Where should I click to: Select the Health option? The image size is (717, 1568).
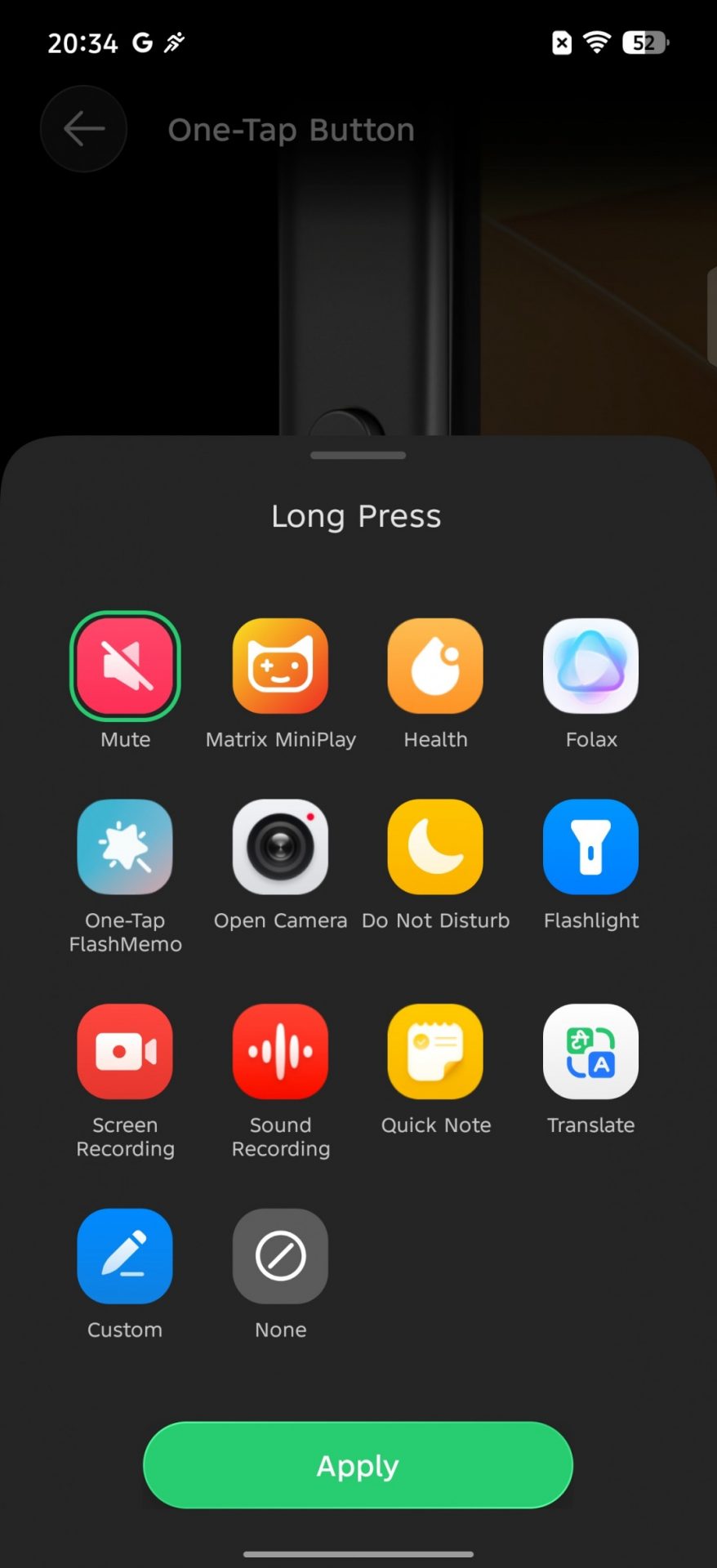(435, 666)
